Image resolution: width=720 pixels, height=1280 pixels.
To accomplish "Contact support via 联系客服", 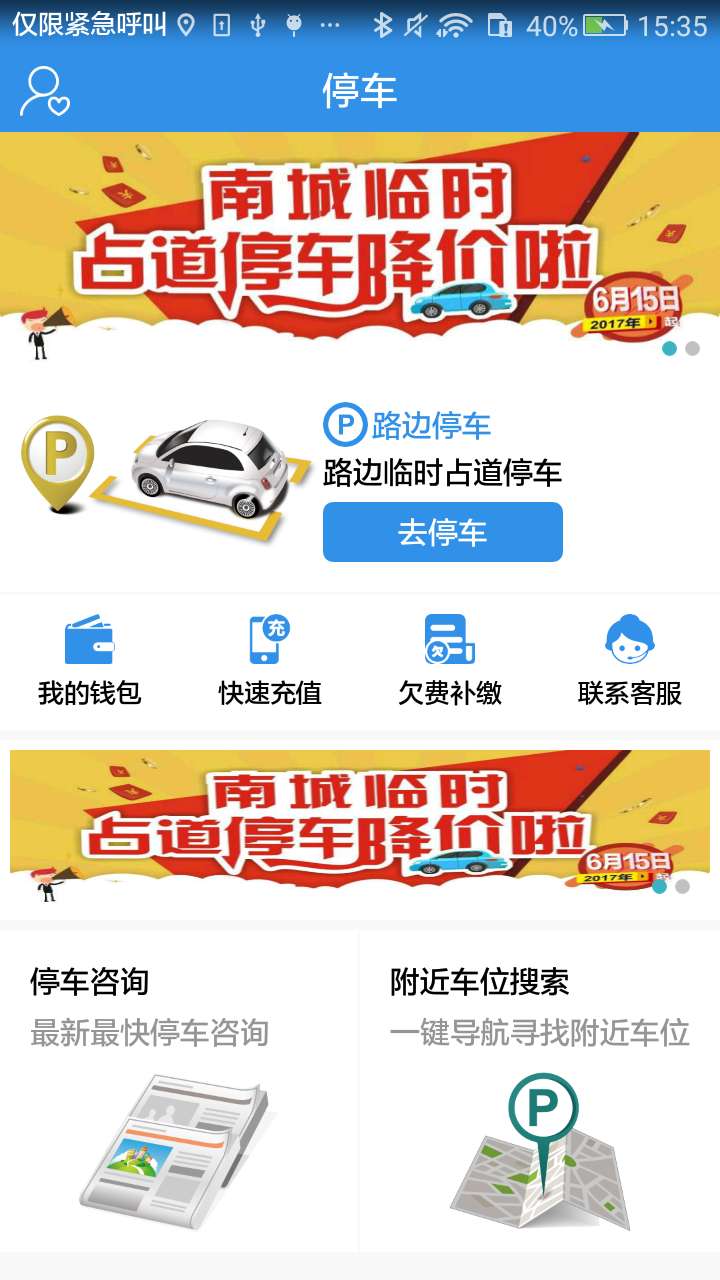I will click(630, 660).
